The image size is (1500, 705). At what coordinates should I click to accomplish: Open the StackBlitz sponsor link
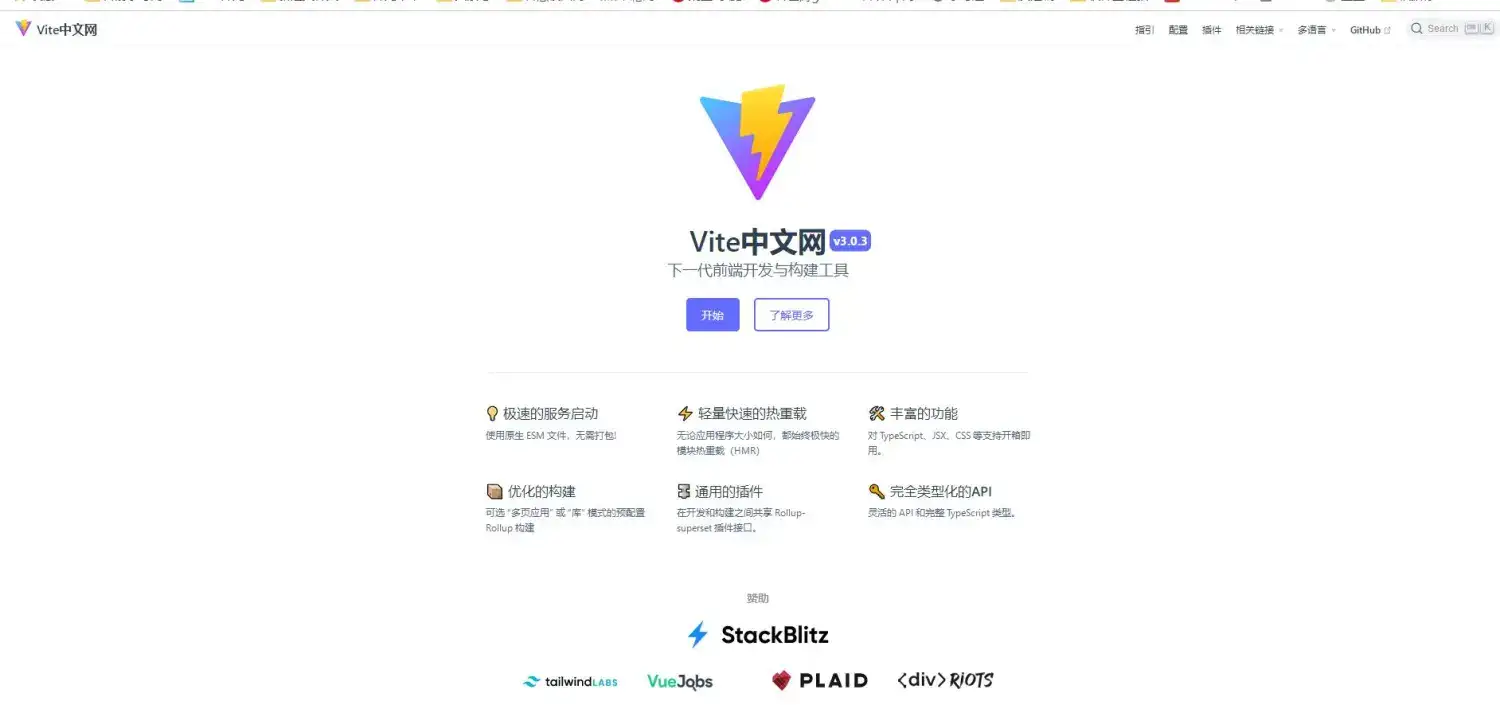(758, 635)
